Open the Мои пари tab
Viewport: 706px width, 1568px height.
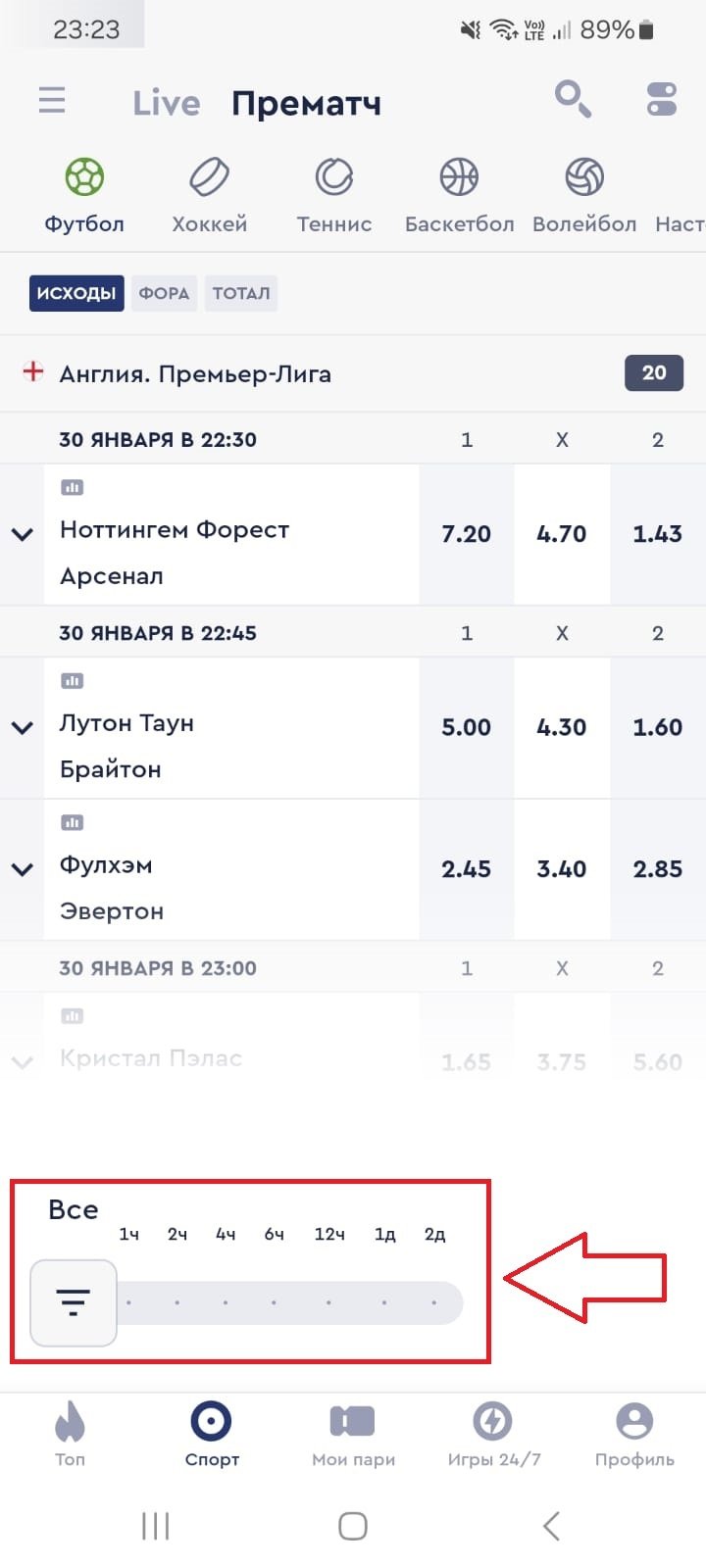pos(353,1433)
